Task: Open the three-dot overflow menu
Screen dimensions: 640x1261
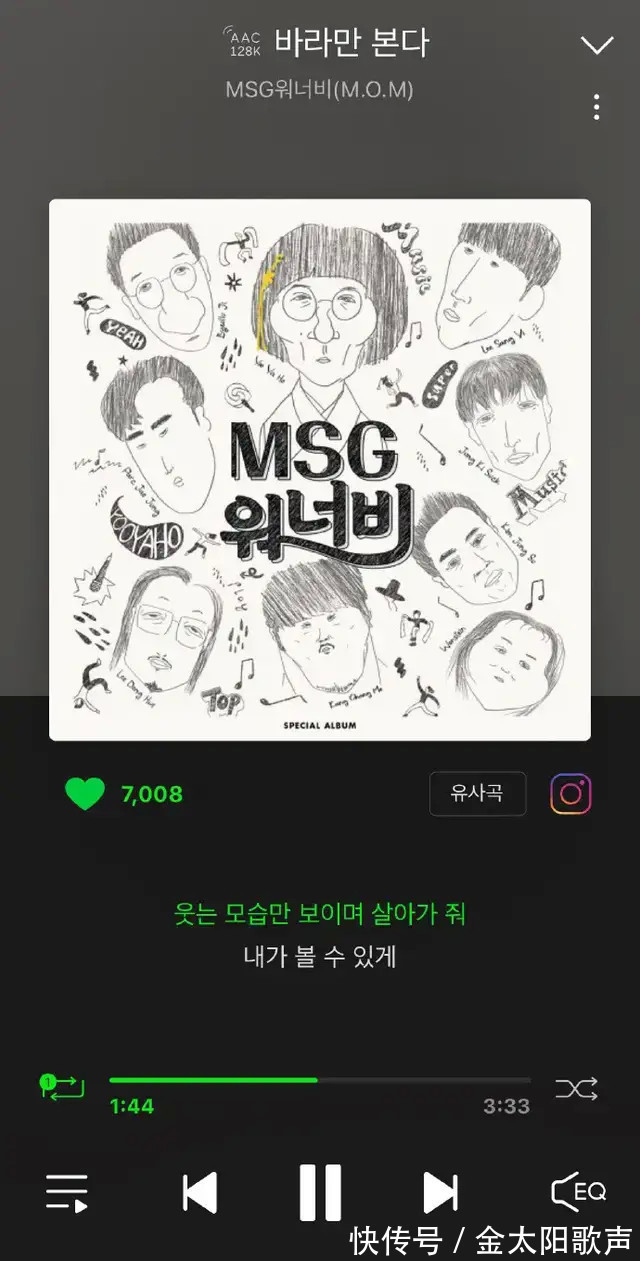Action: click(x=596, y=106)
